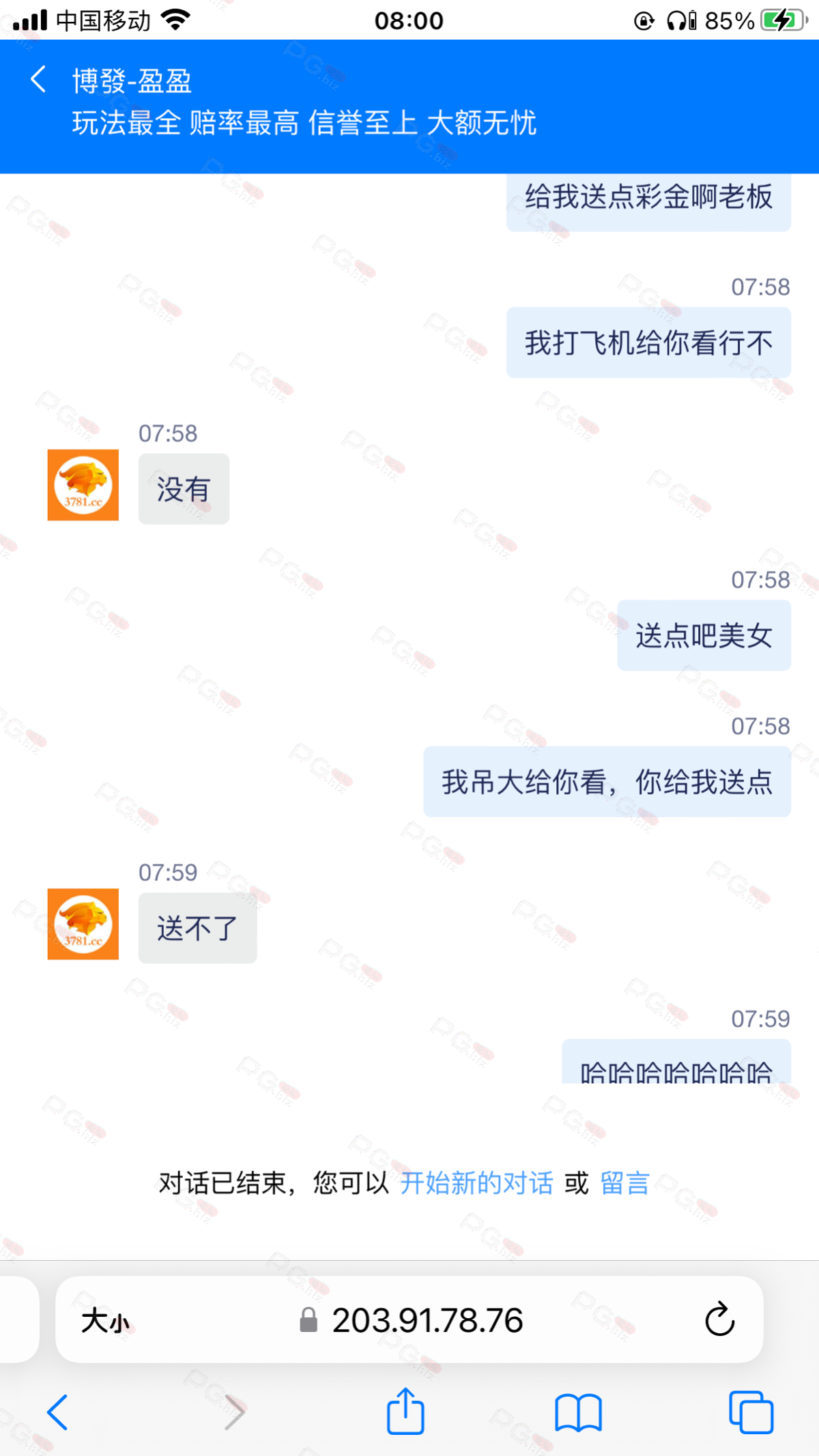The image size is (819, 1456).
Task: Go back from the 博發-盈盈 chat header
Action: [x=39, y=80]
